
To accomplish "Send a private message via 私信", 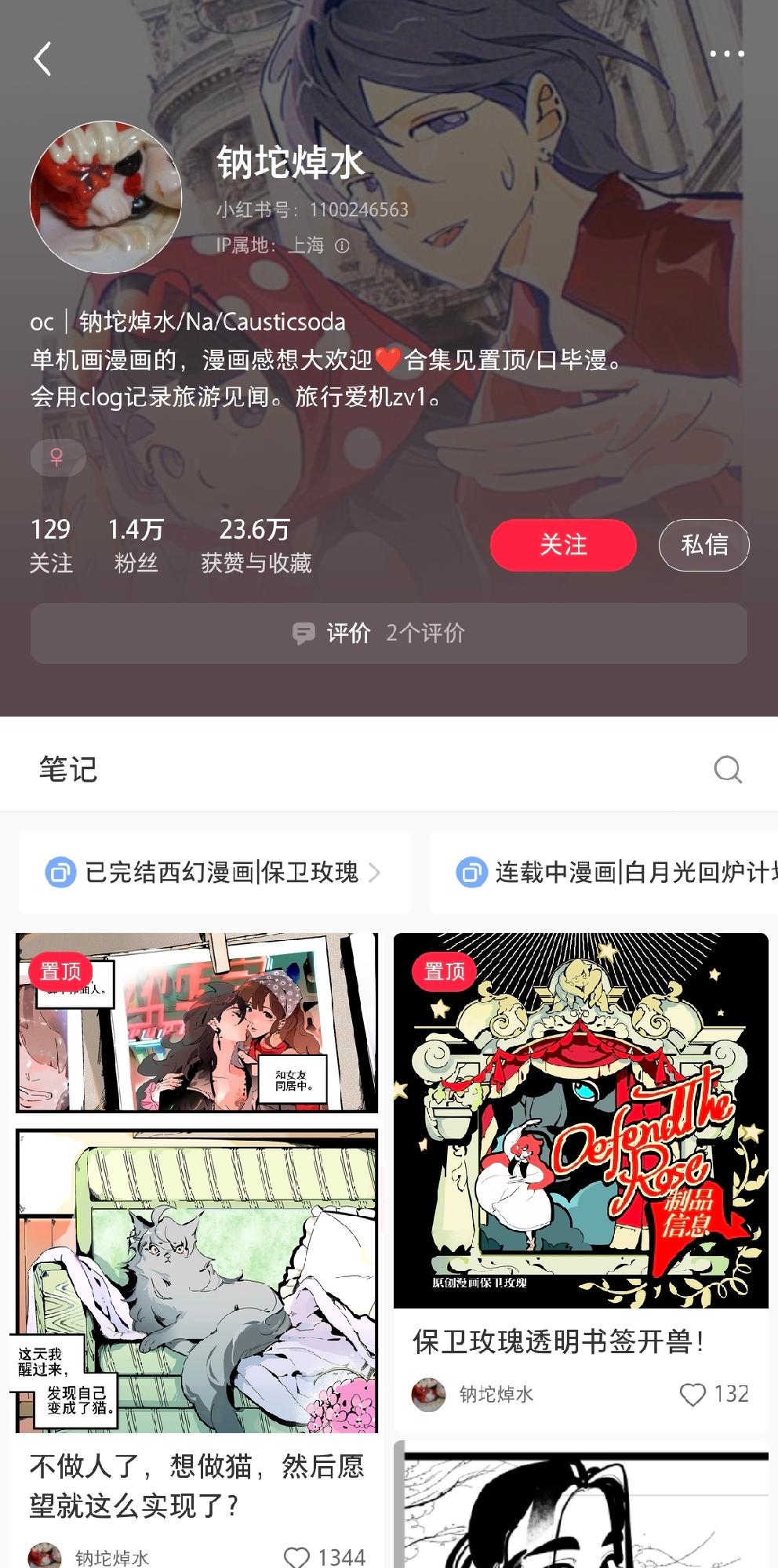I will tap(703, 545).
